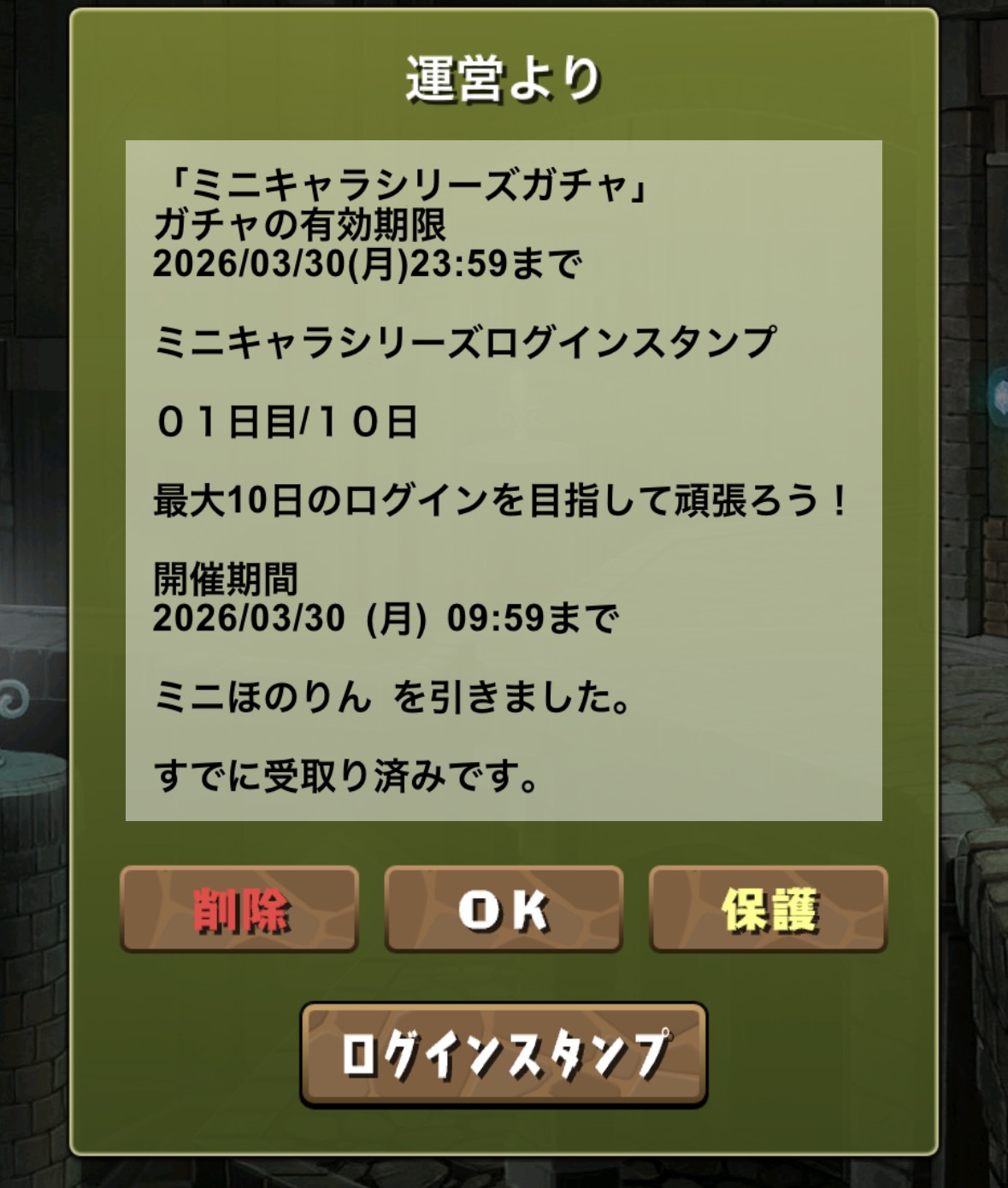The height and width of the screenshot is (1188, 1008).
Task: Confirm the message by tapping OK
Action: pos(504,908)
